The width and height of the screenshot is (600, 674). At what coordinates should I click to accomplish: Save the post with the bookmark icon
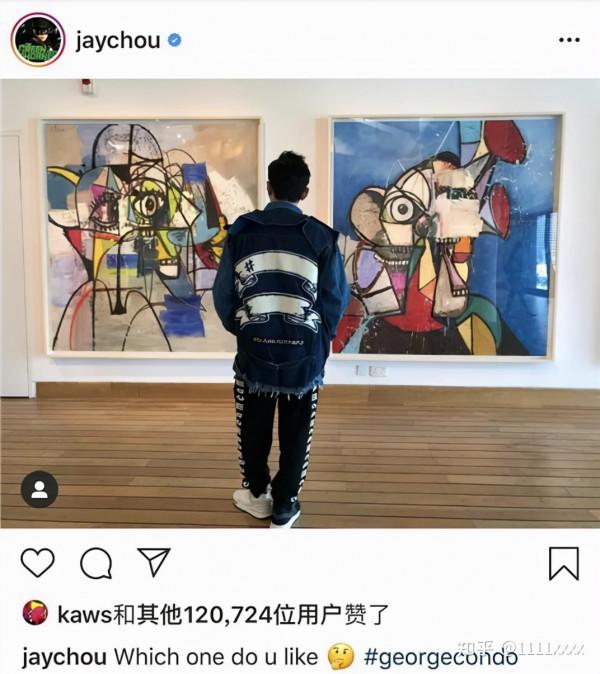(564, 563)
